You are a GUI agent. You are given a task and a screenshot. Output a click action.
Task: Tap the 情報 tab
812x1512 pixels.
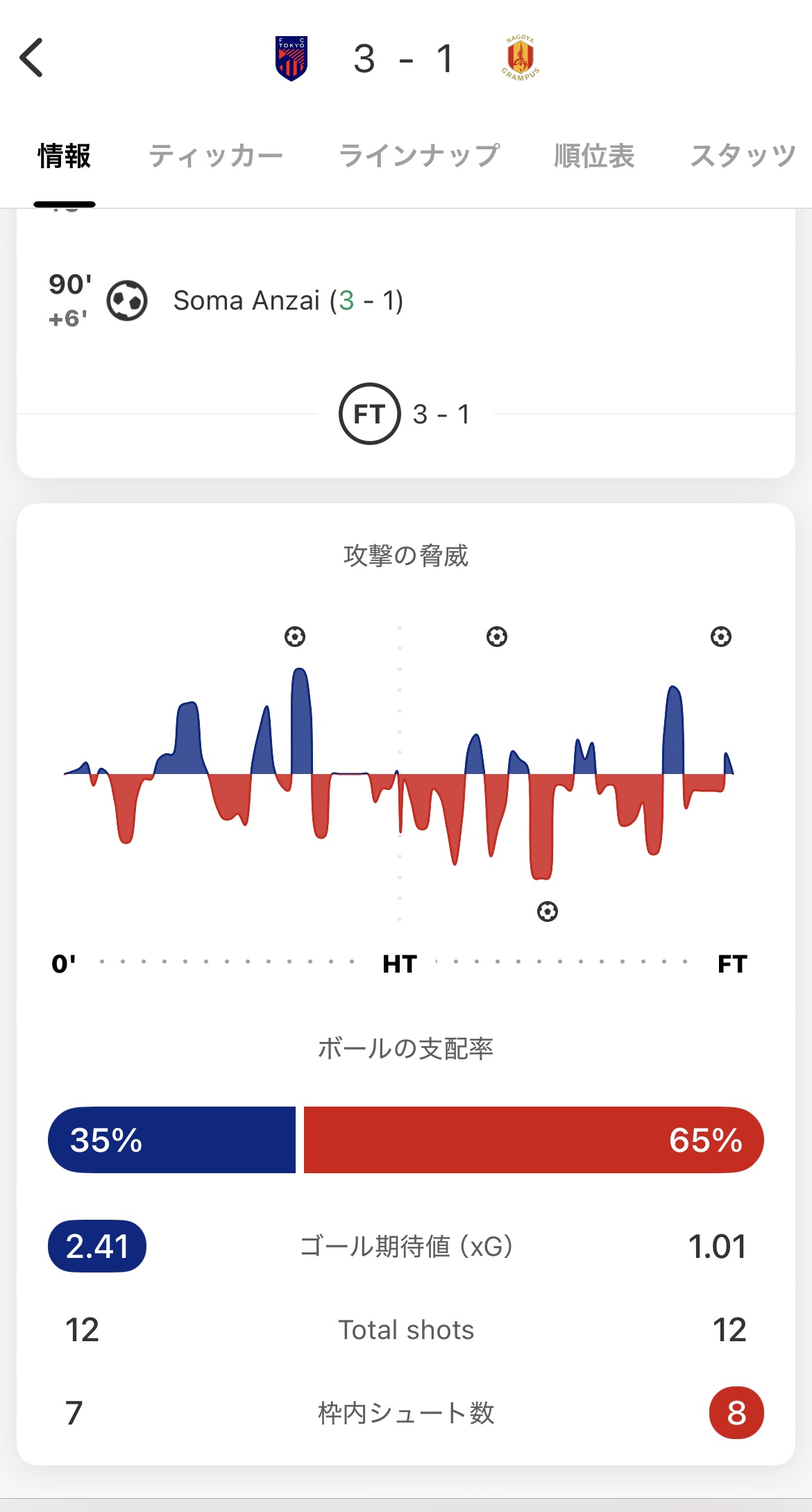(65, 156)
